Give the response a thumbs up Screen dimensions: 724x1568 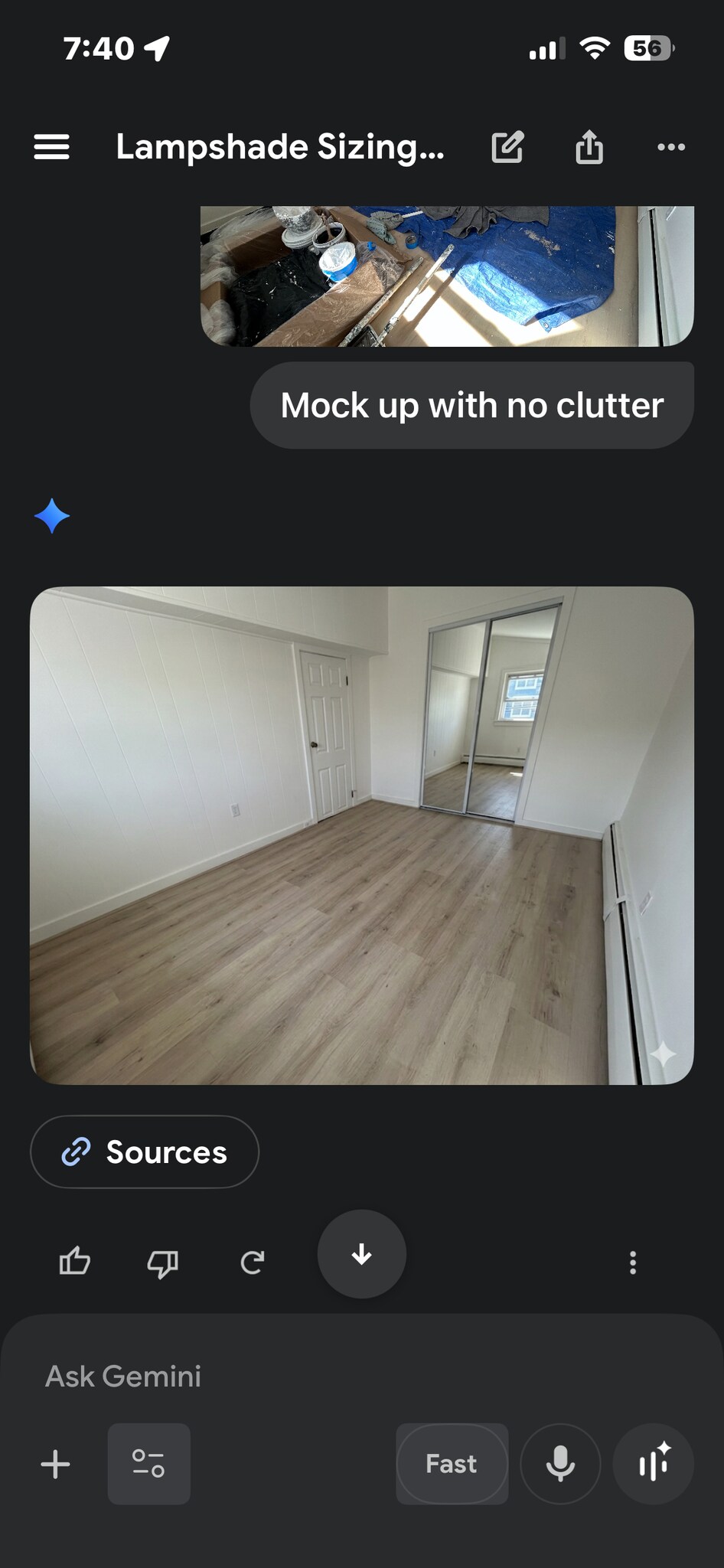tap(75, 1261)
